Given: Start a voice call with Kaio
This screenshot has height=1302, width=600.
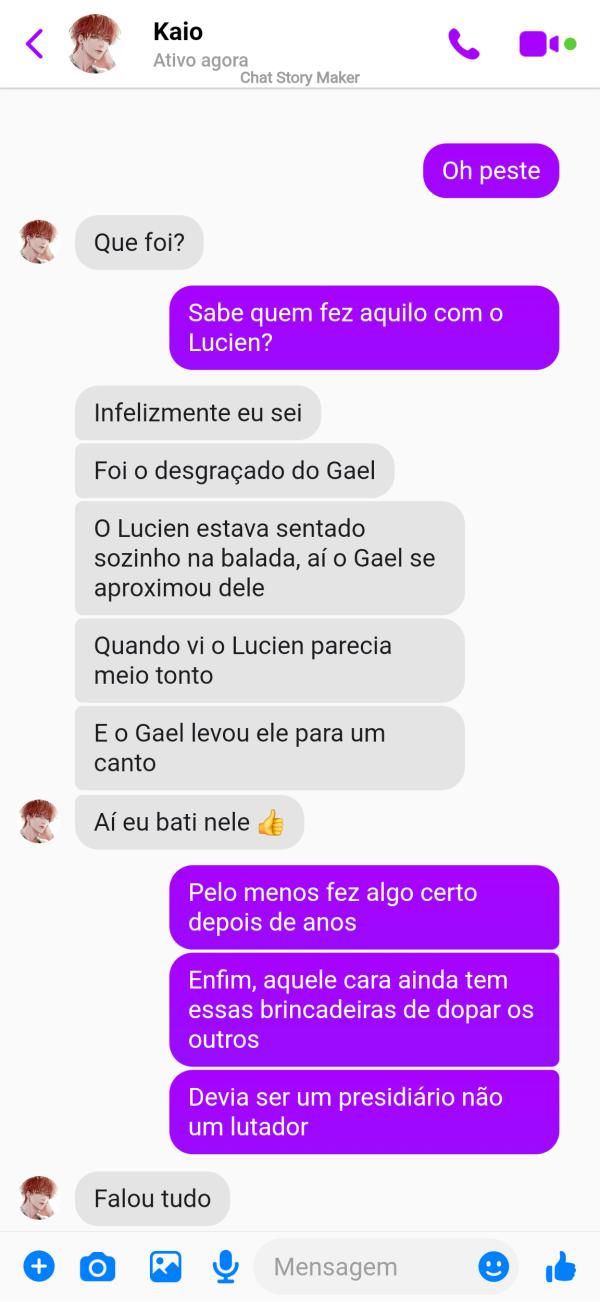Looking at the screenshot, I should 463,44.
